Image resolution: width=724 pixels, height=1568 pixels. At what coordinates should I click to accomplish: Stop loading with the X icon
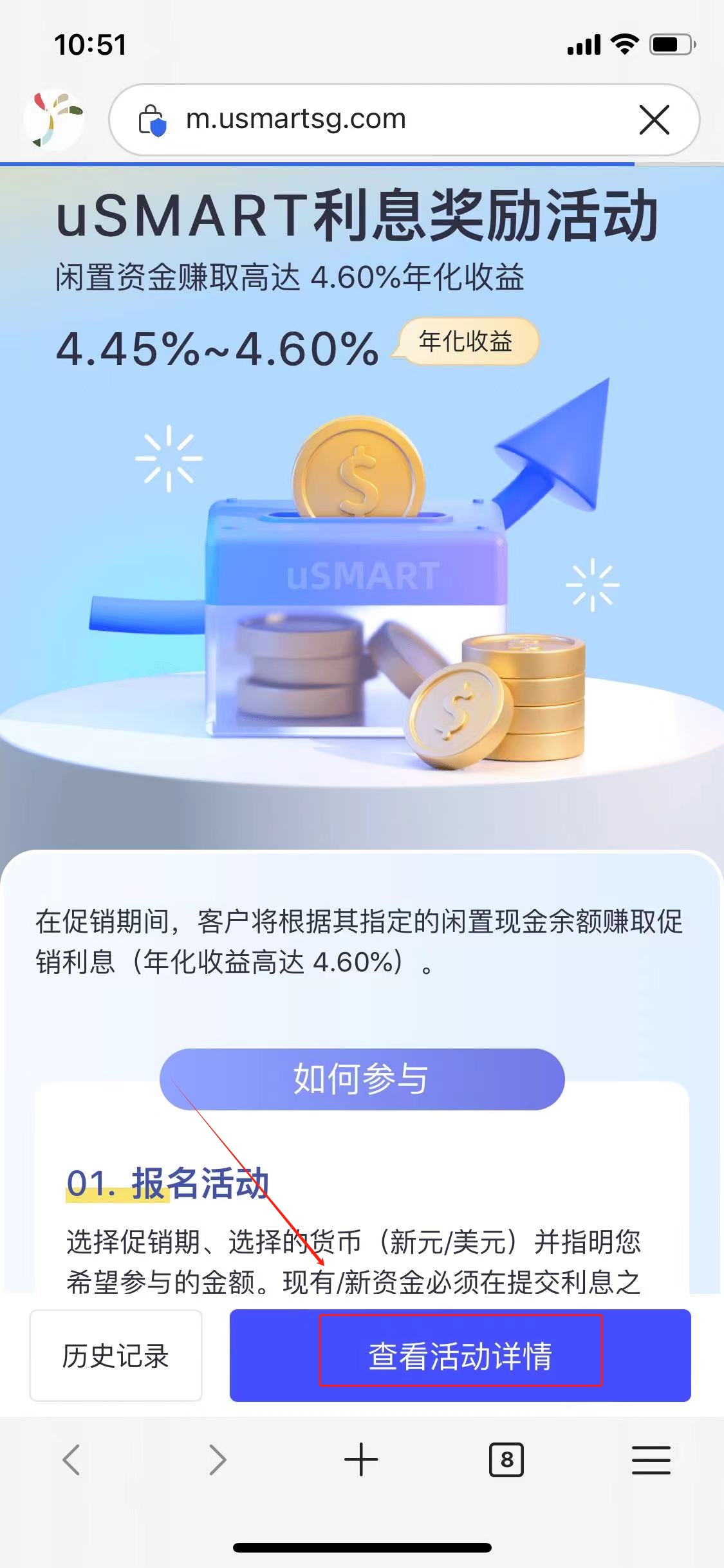pyautogui.click(x=654, y=120)
